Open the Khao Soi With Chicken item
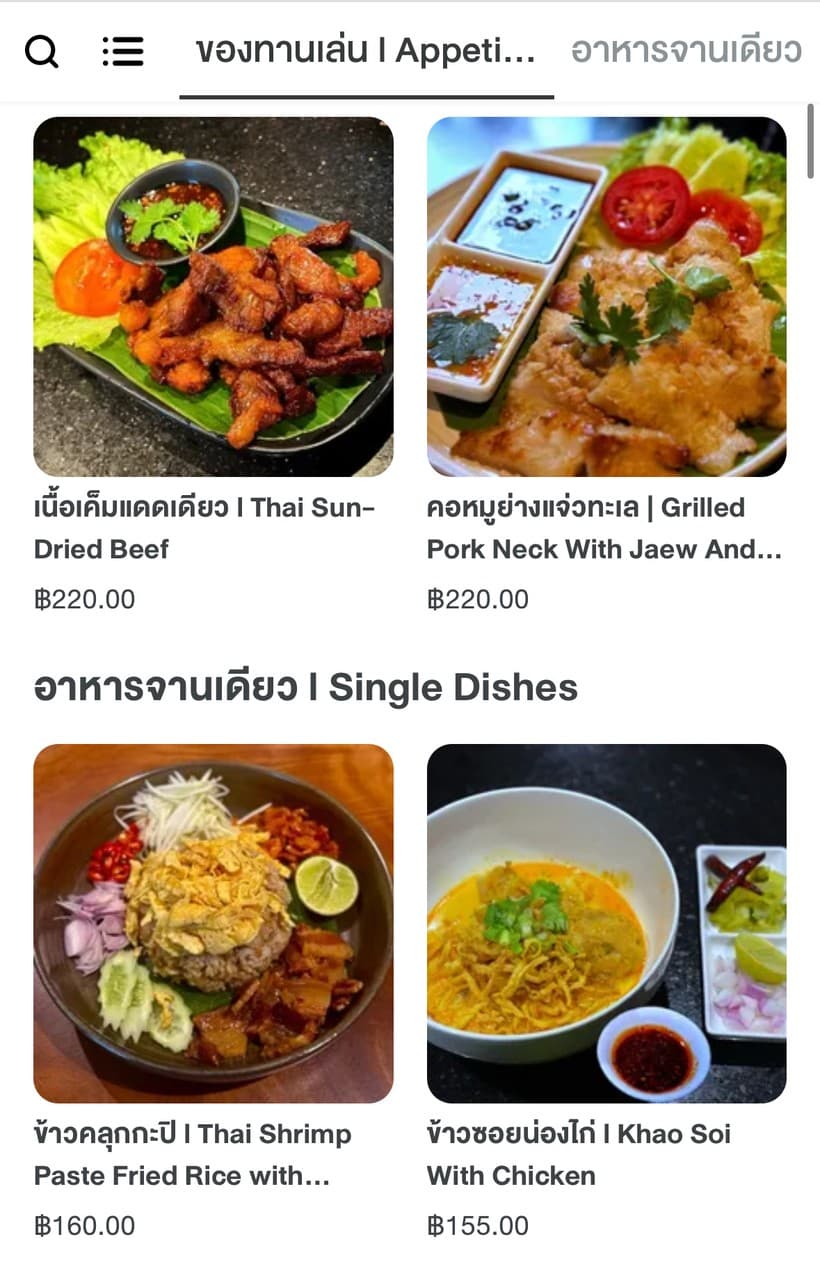 click(579, 1155)
